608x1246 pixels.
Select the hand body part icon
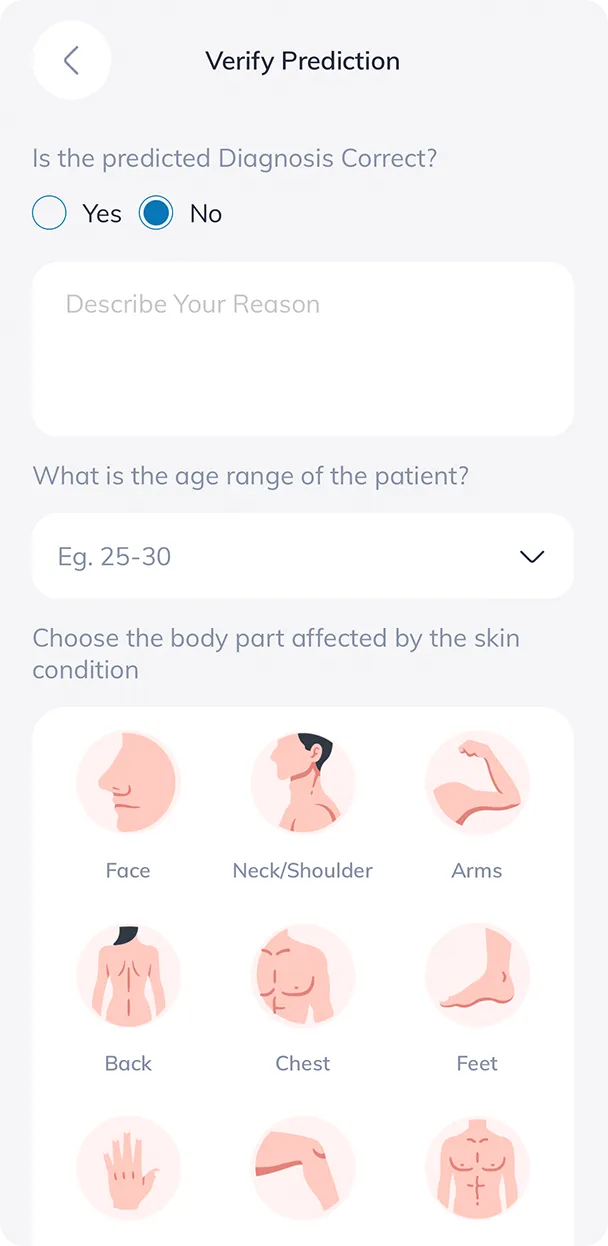pos(128,1168)
